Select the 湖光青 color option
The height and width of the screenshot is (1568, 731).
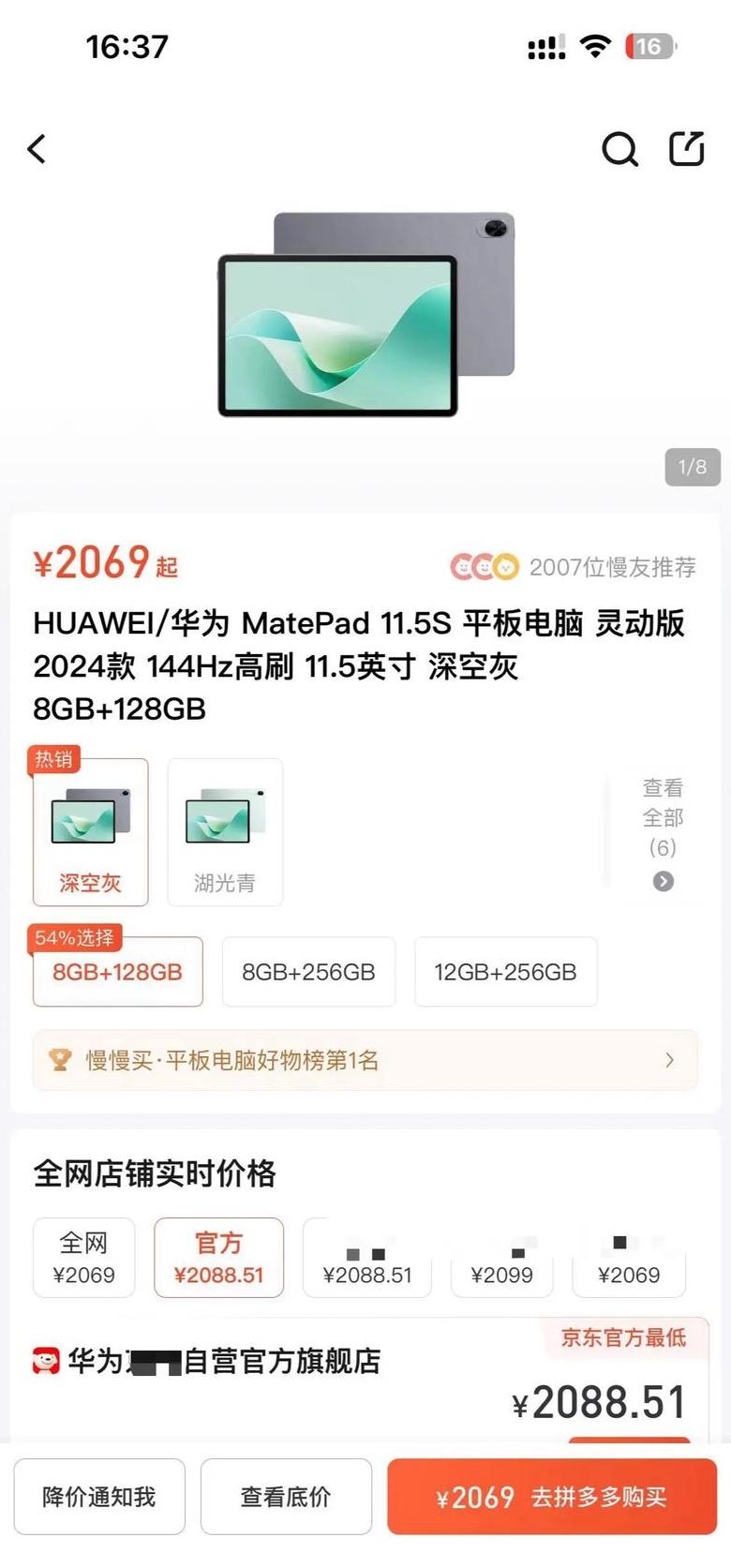coord(225,832)
